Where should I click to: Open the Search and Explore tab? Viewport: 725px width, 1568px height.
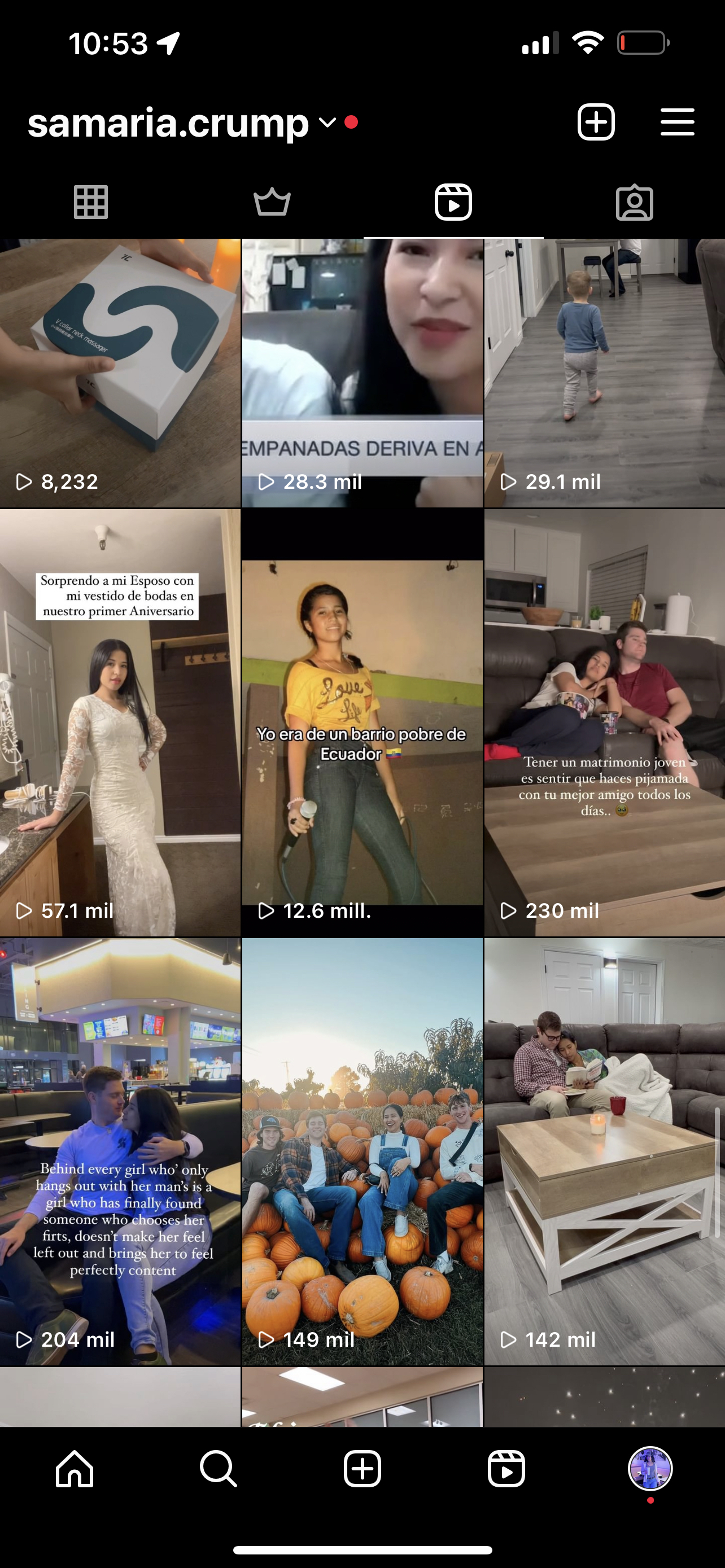[219, 1469]
